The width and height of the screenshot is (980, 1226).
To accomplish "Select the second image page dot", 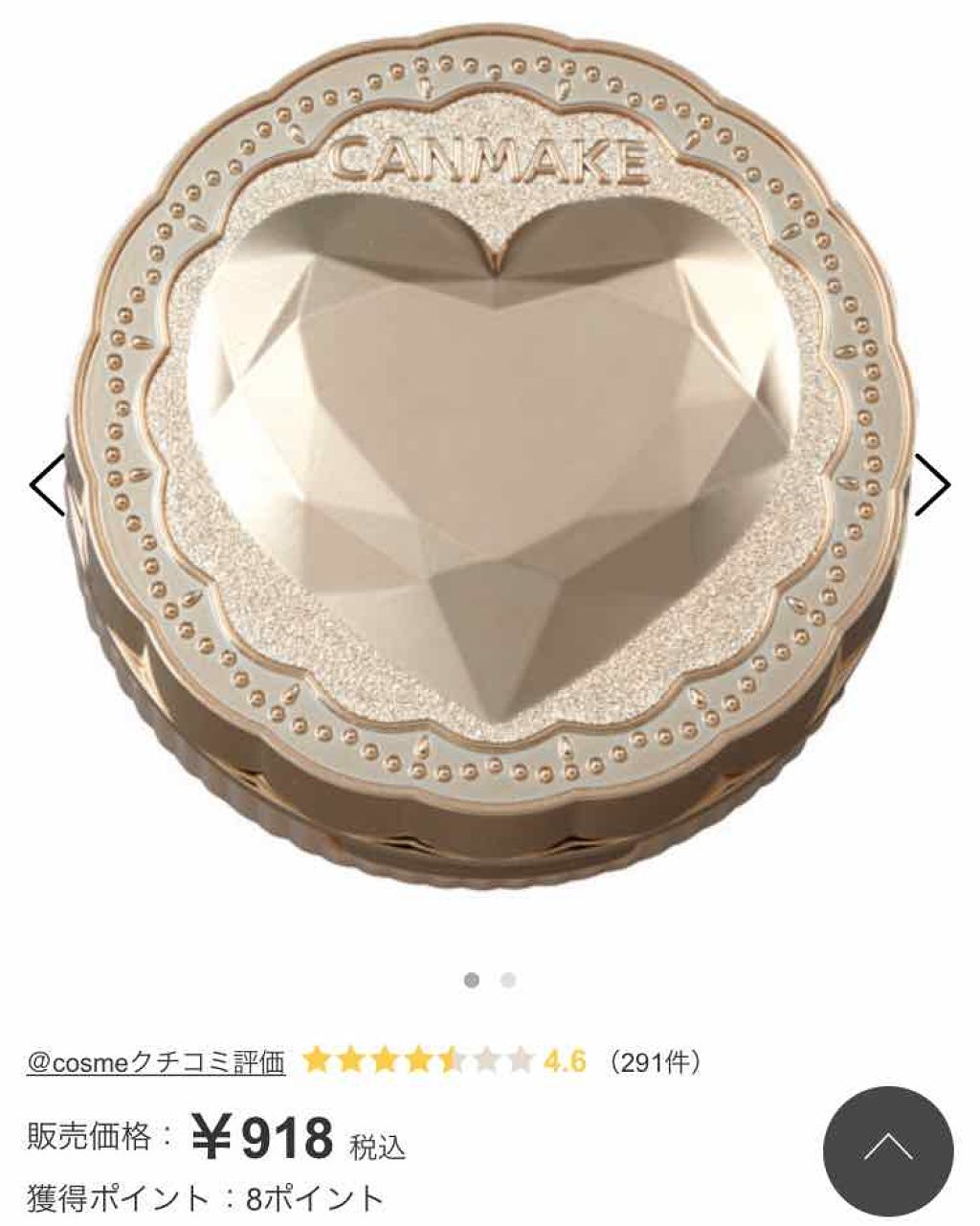I will click(x=508, y=980).
